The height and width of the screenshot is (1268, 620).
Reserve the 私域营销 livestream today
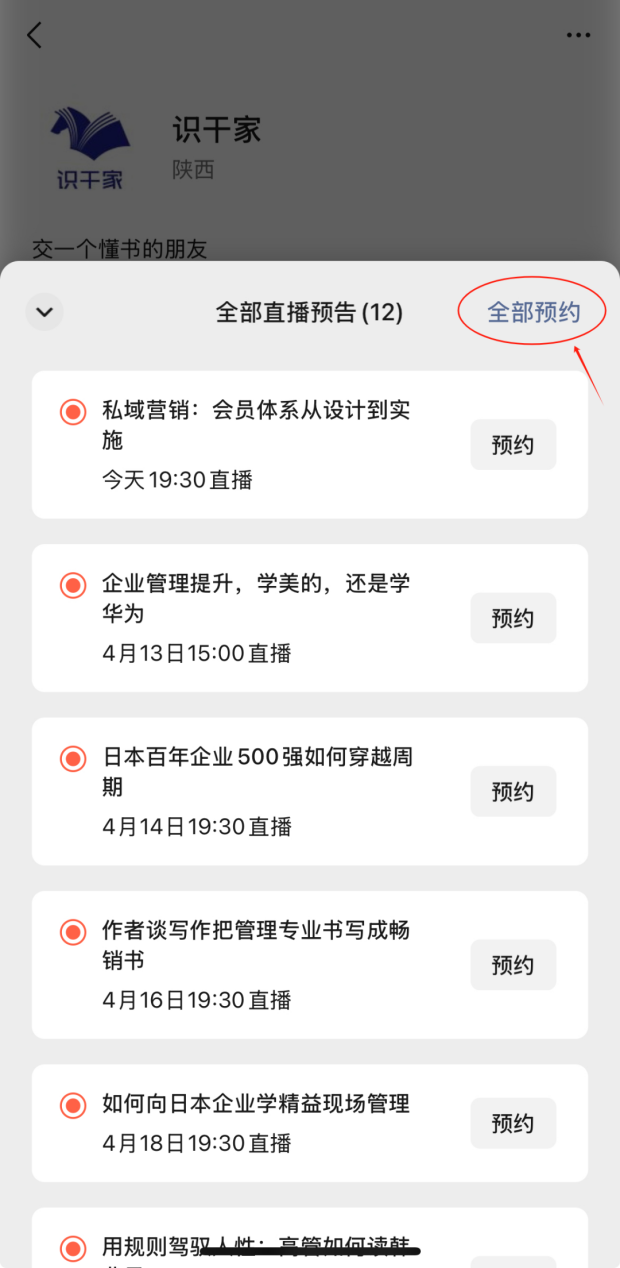click(x=513, y=445)
